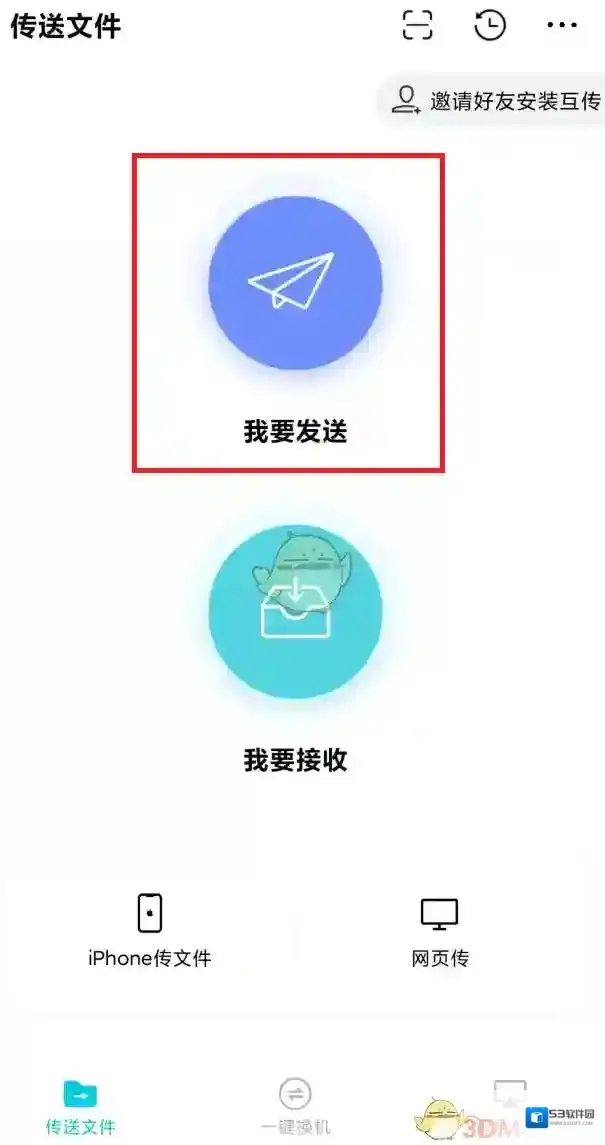Tap 我要接收 to receive files
This screenshot has width=605, height=1145.
[x=295, y=612]
